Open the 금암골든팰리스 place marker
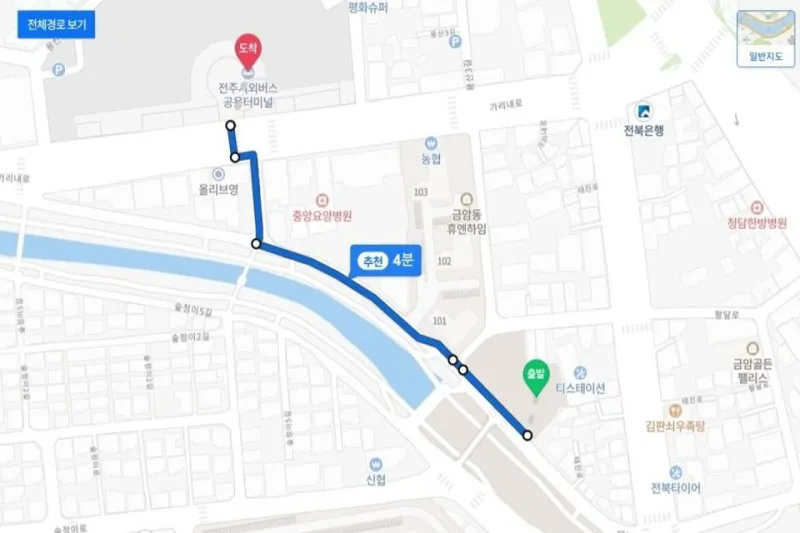This screenshot has height=533, width=800. [751, 347]
